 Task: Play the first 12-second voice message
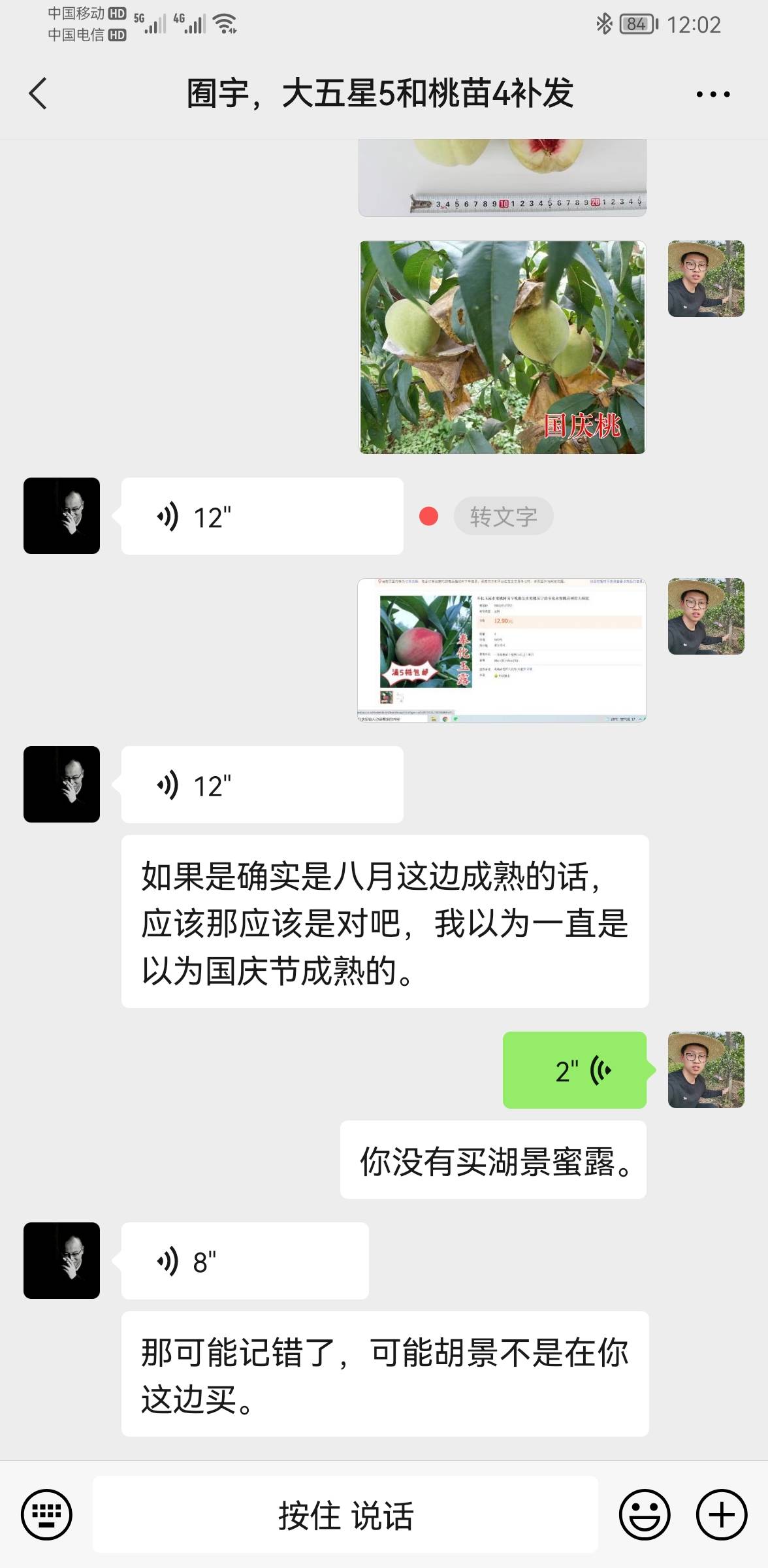point(262,516)
